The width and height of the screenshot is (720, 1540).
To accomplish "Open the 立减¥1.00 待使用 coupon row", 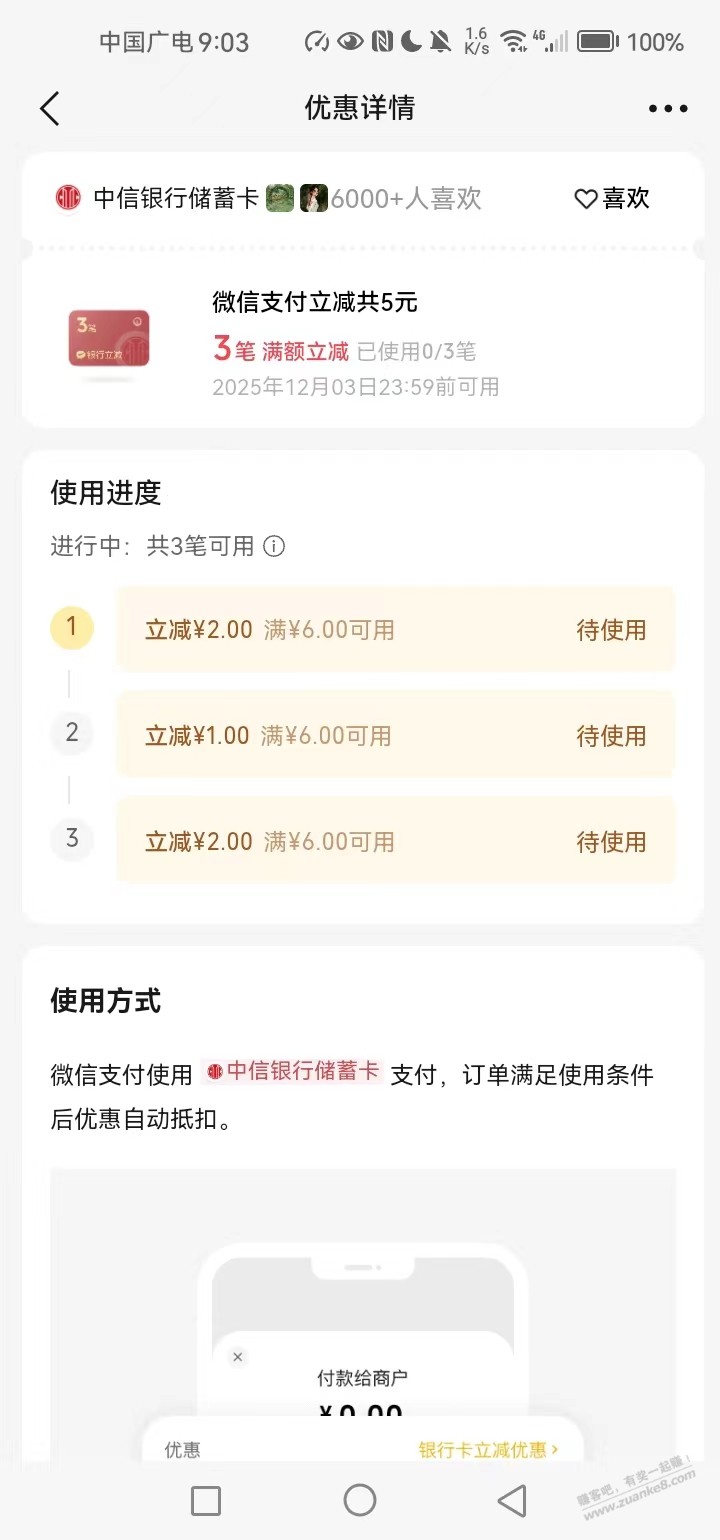I will (x=396, y=736).
